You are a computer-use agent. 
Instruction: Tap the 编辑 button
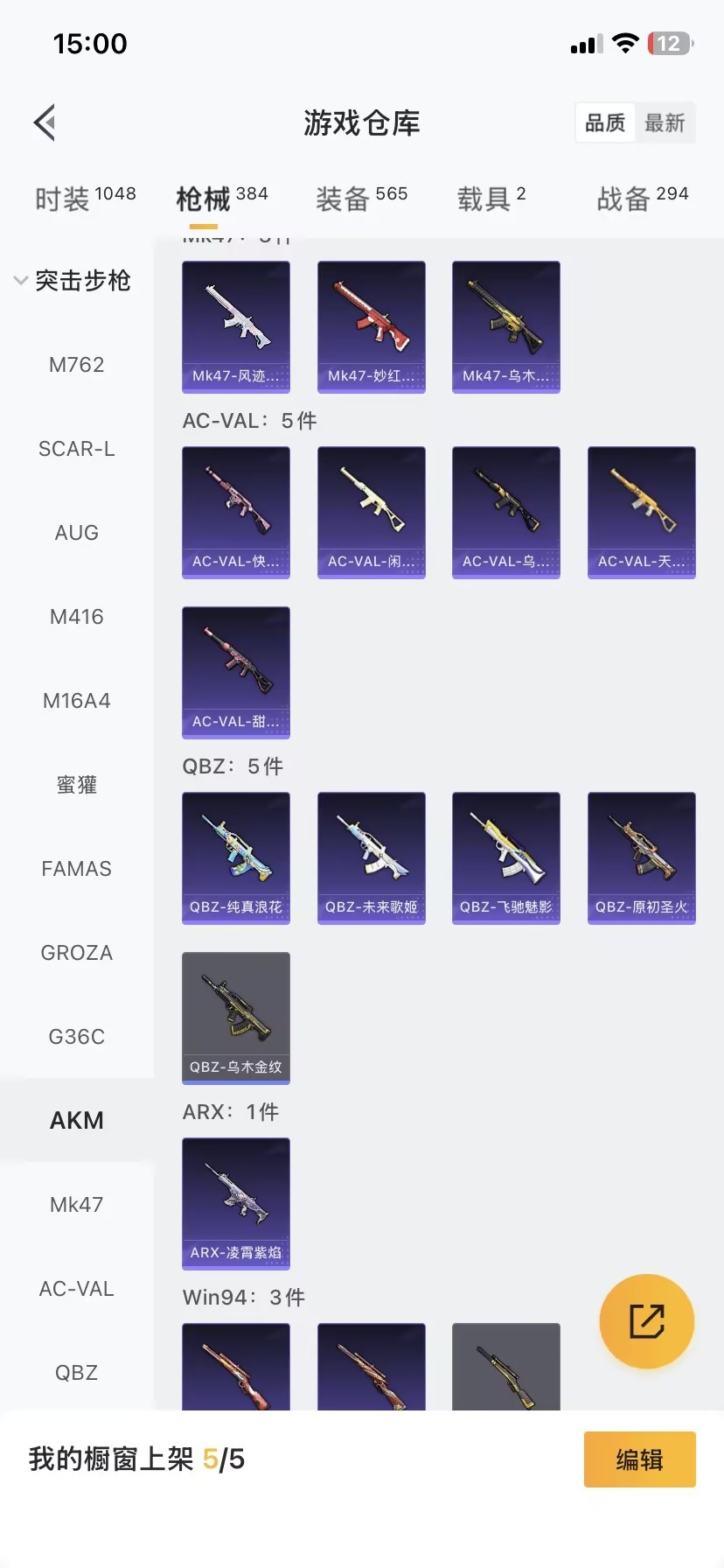pyautogui.click(x=639, y=1459)
